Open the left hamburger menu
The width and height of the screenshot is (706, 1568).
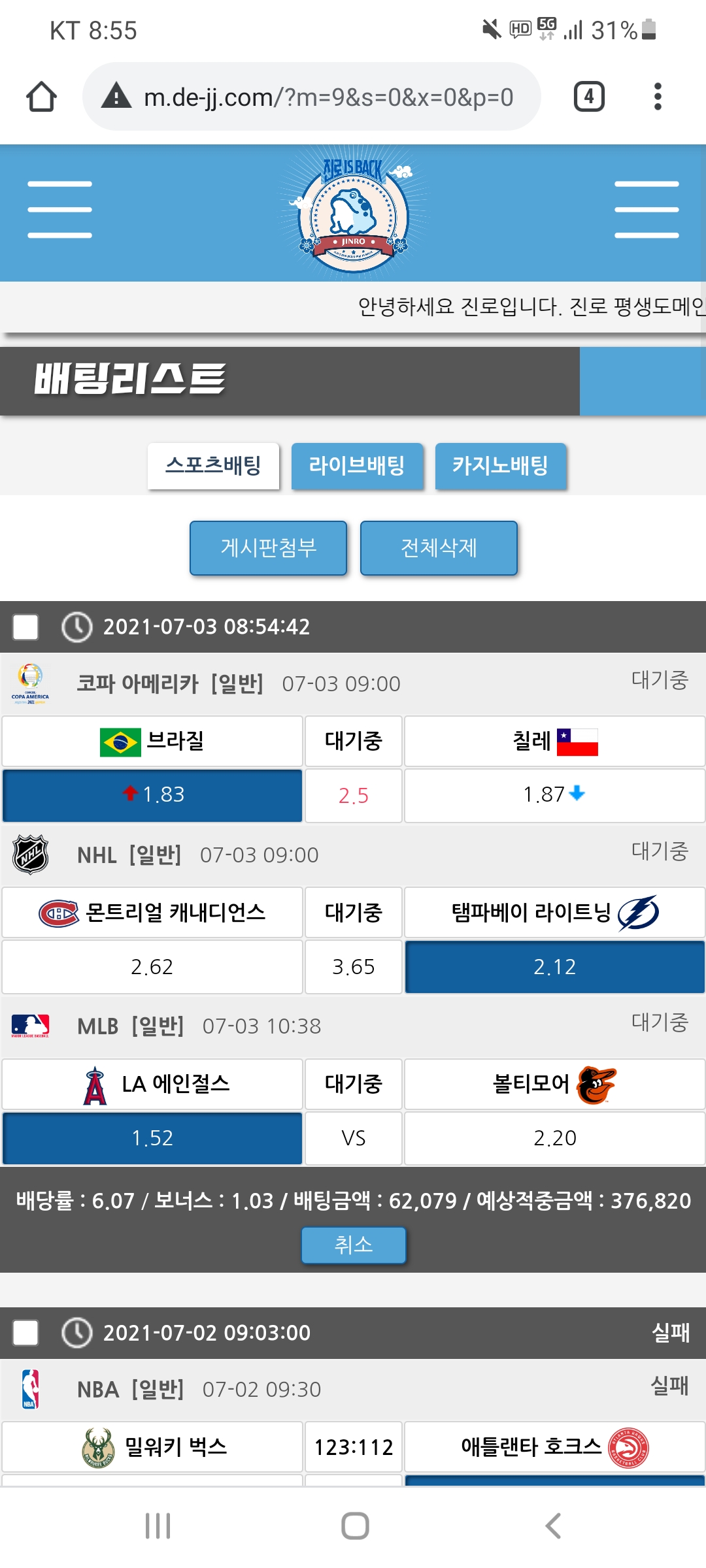(59, 210)
